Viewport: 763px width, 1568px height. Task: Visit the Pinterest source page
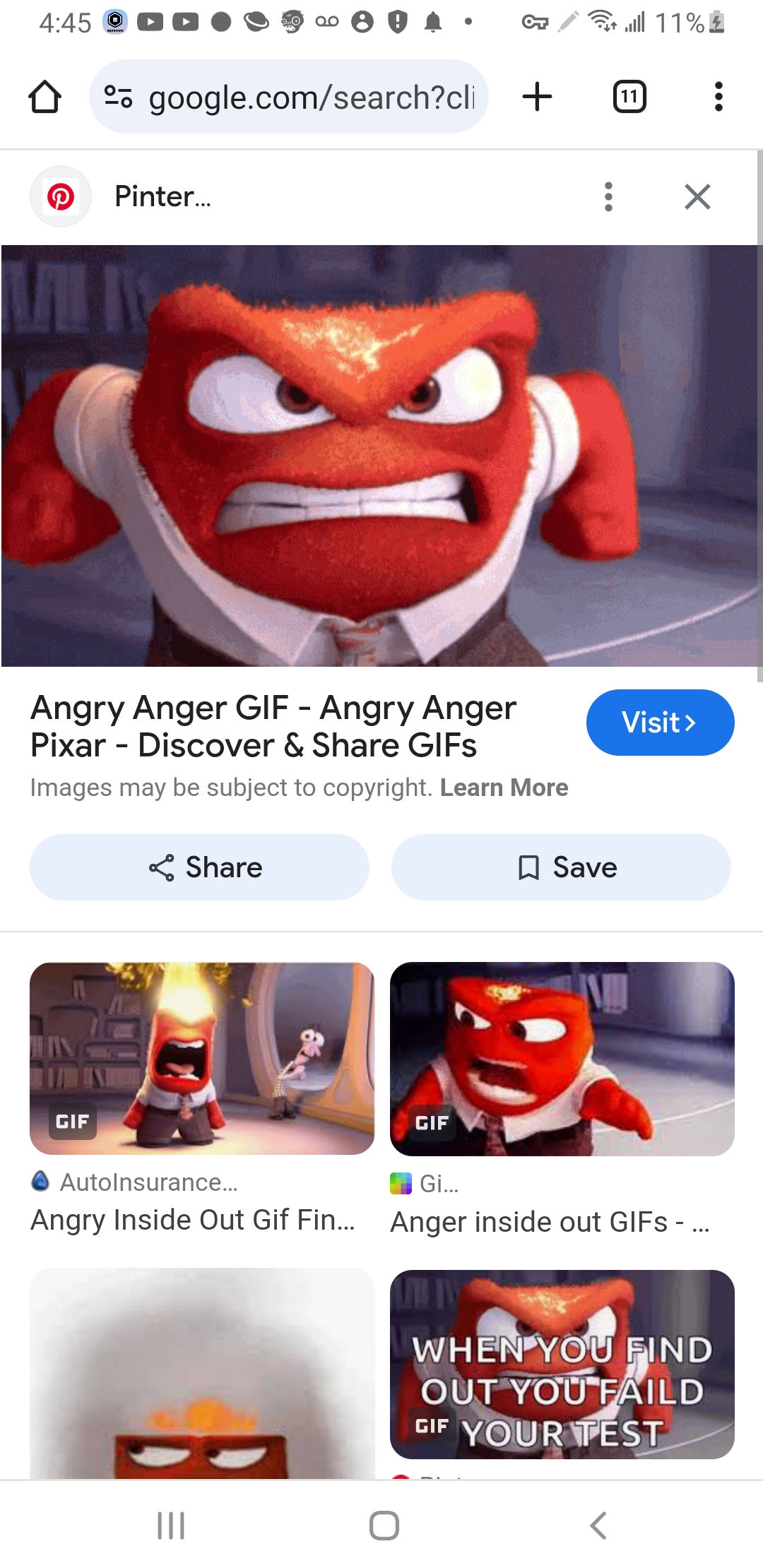(660, 723)
